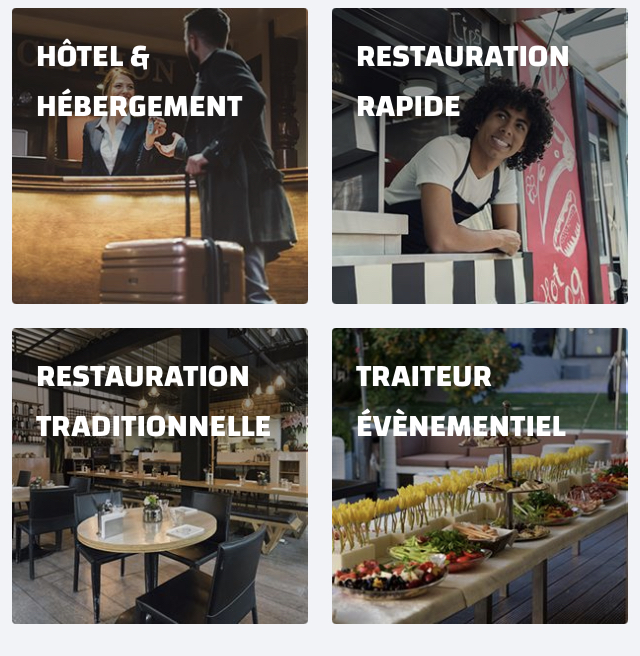Open the Hôtel & Hébergement category
The height and width of the screenshot is (656, 640).
click(x=160, y=156)
